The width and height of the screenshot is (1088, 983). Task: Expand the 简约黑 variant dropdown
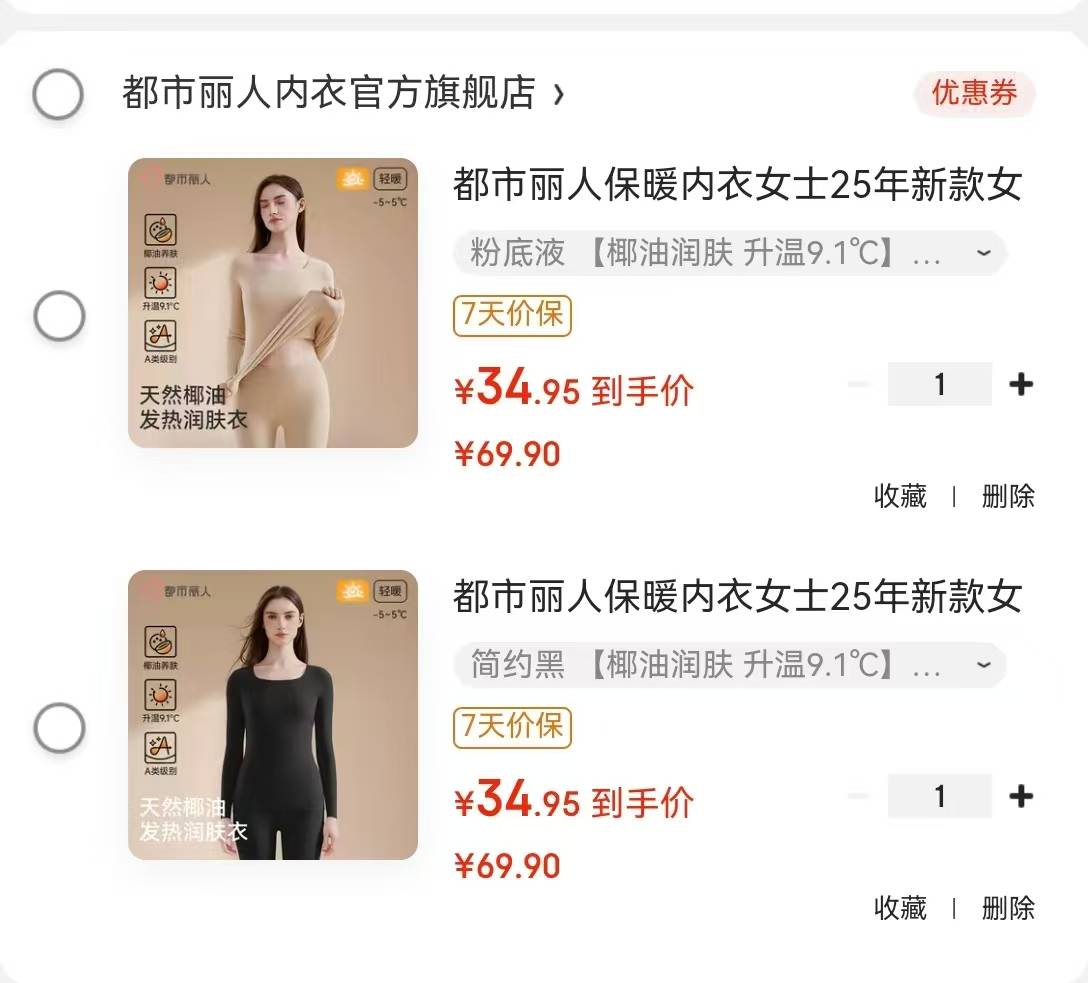tap(983, 665)
